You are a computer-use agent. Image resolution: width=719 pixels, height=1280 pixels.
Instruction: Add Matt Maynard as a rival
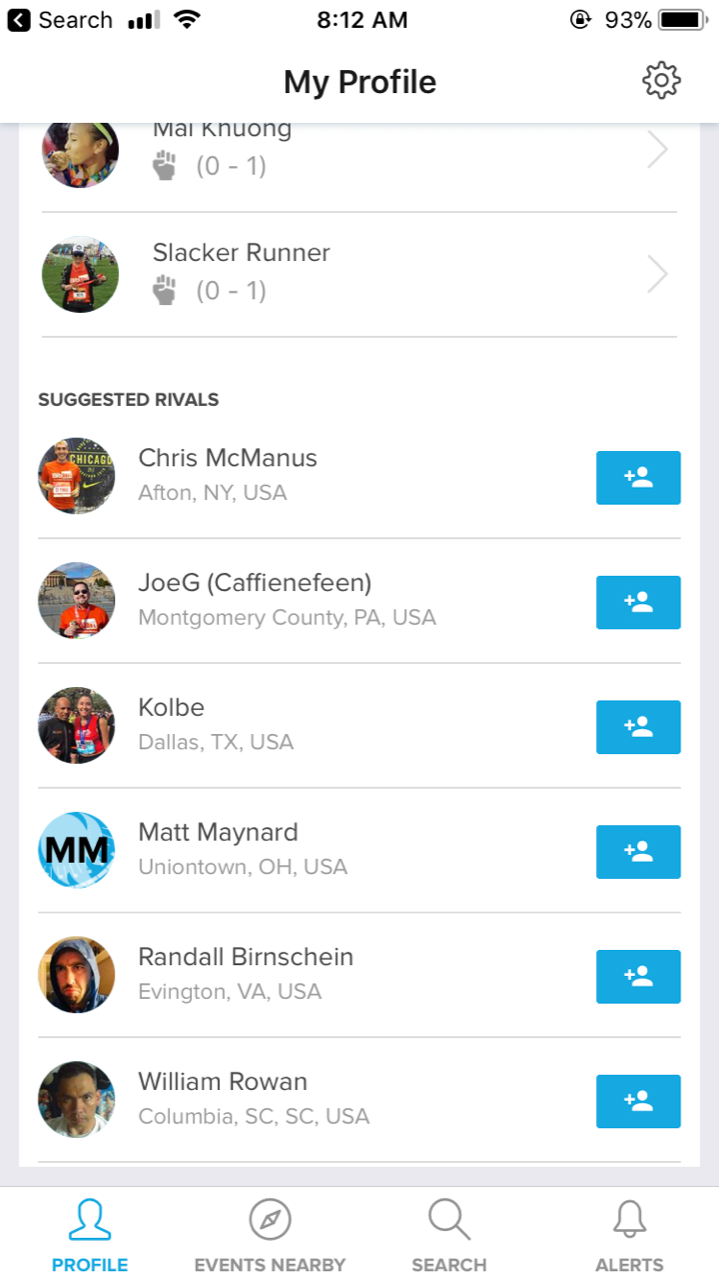click(638, 852)
